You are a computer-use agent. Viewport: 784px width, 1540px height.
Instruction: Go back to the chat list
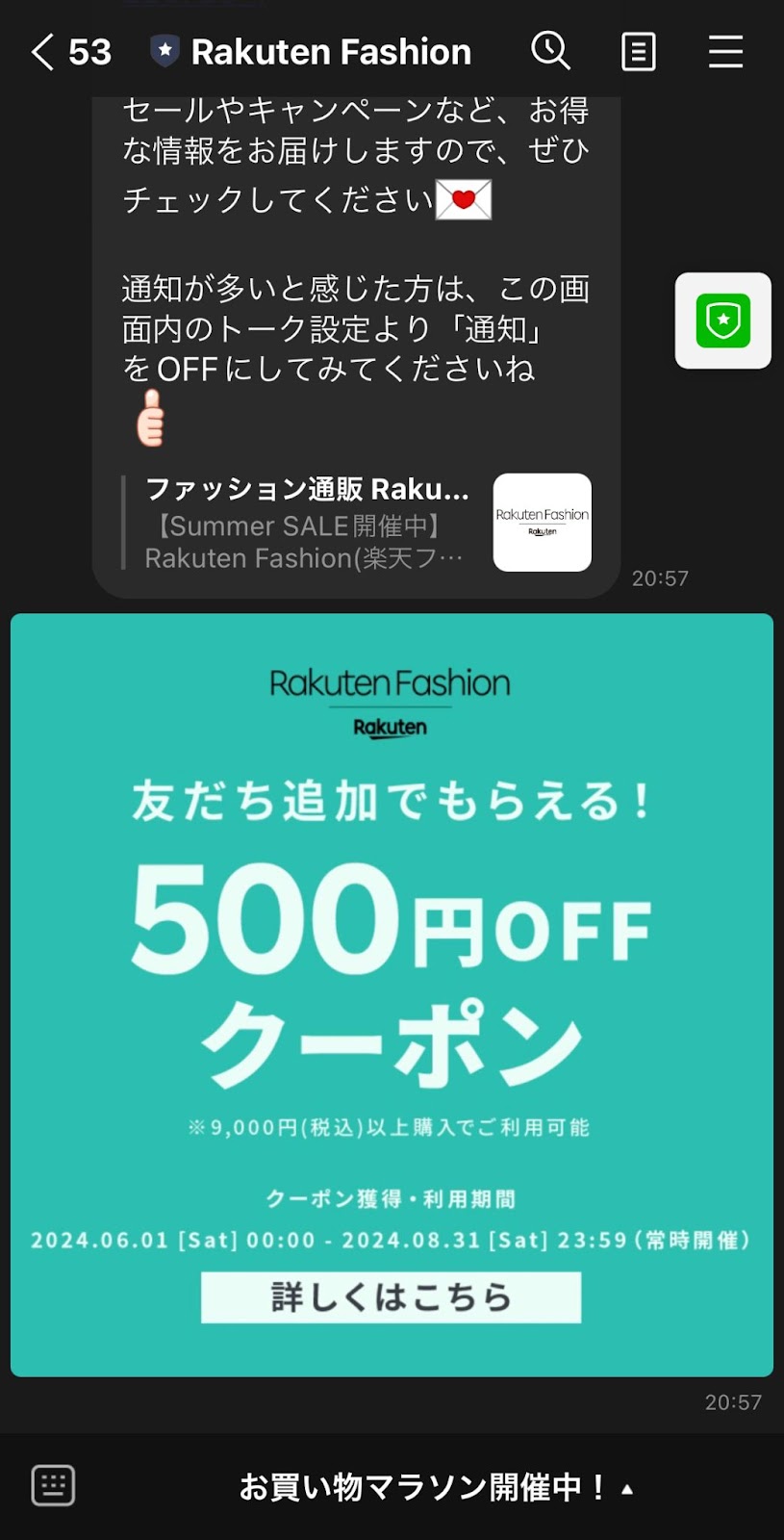42,52
